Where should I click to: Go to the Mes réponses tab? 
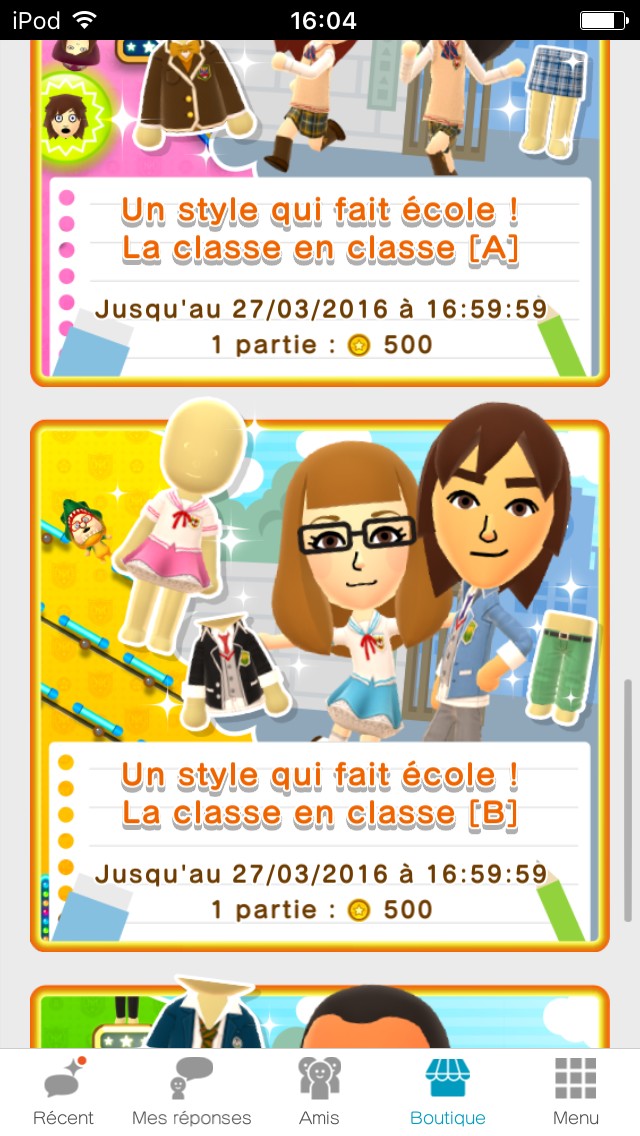tap(191, 1091)
